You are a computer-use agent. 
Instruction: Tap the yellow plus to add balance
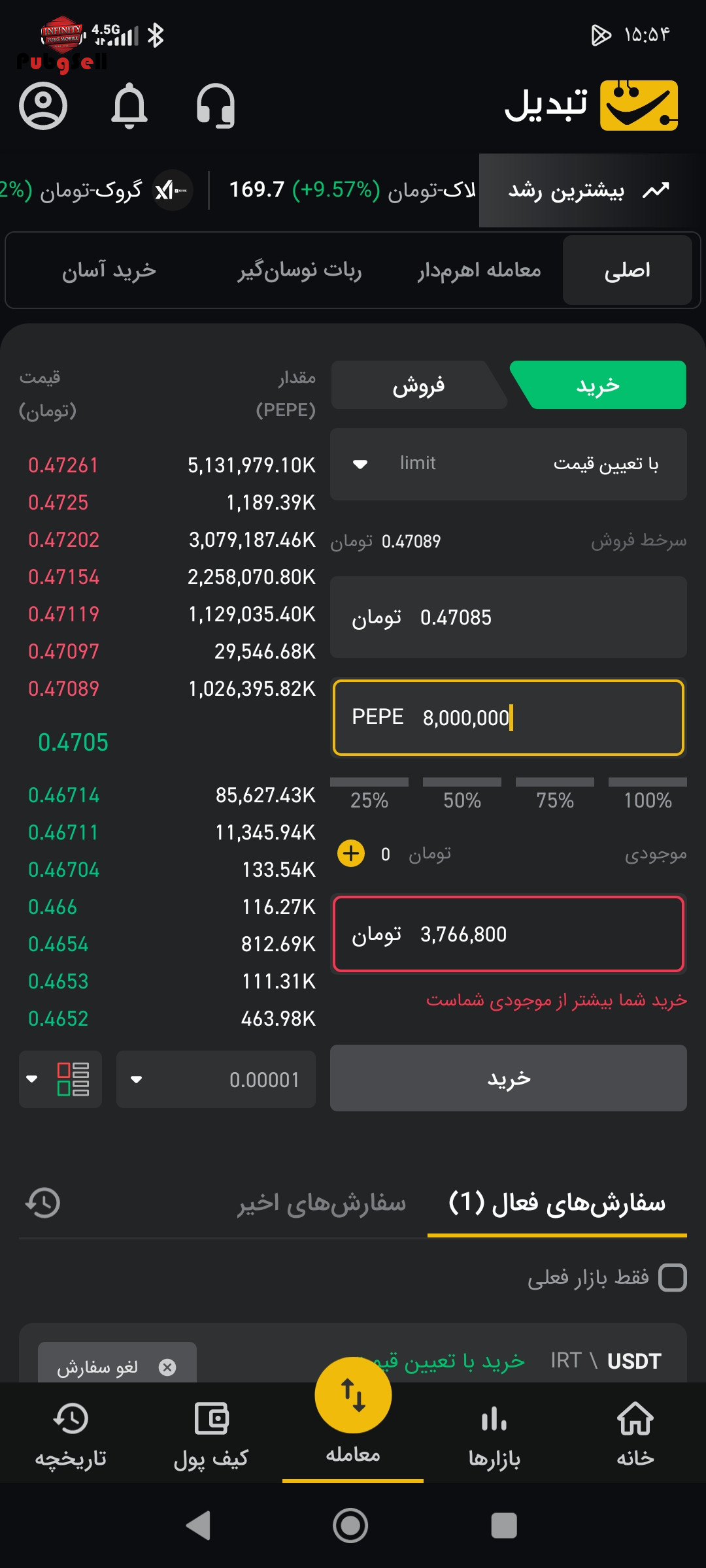click(351, 853)
